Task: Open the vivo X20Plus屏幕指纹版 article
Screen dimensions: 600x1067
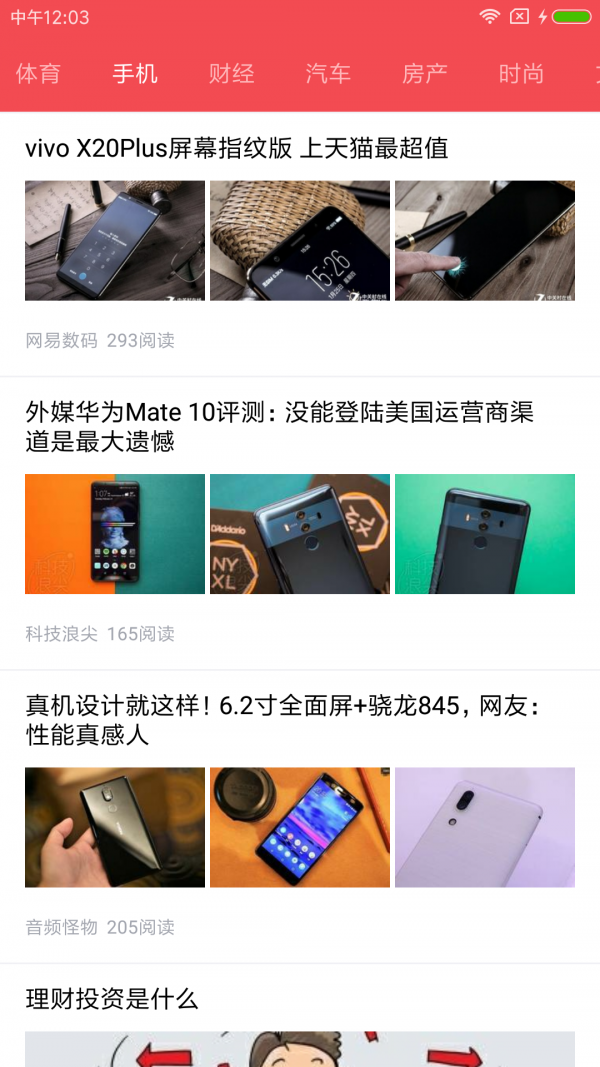Action: [x=237, y=149]
